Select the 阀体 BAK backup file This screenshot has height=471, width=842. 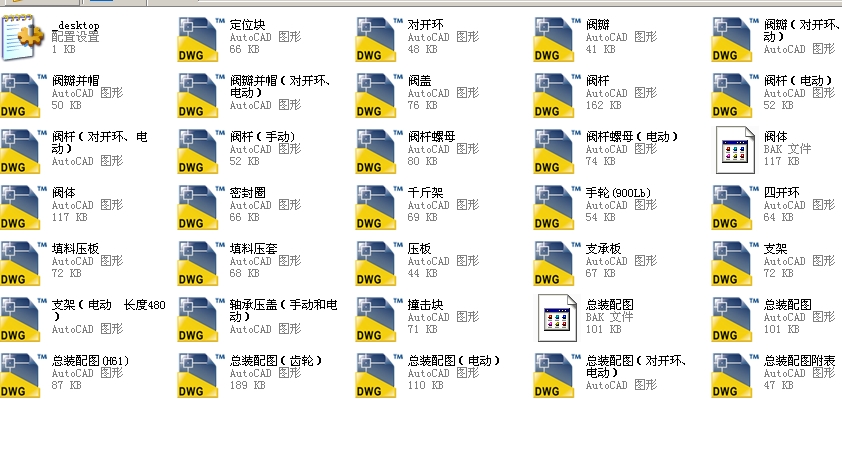[x=735, y=150]
